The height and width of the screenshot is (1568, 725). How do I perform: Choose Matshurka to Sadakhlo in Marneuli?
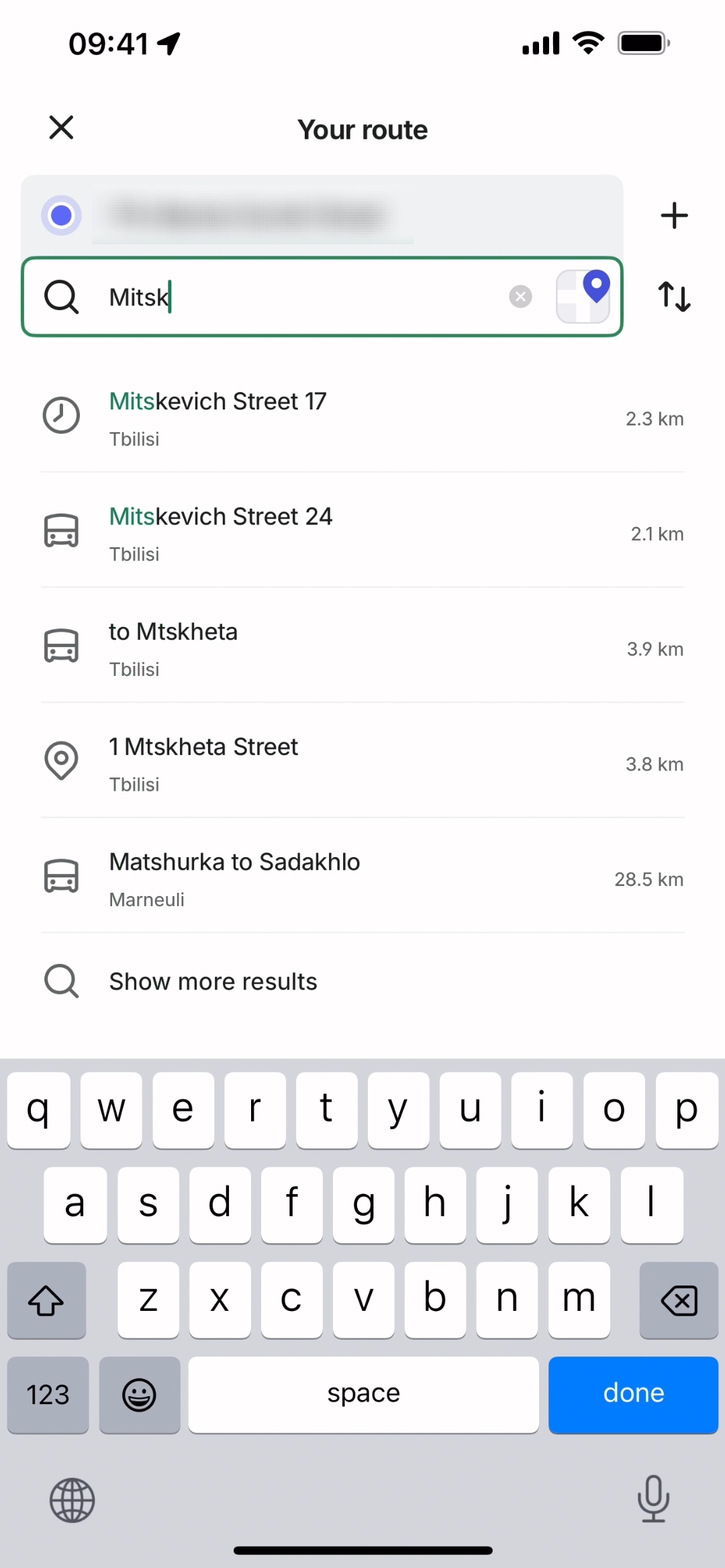pos(362,879)
